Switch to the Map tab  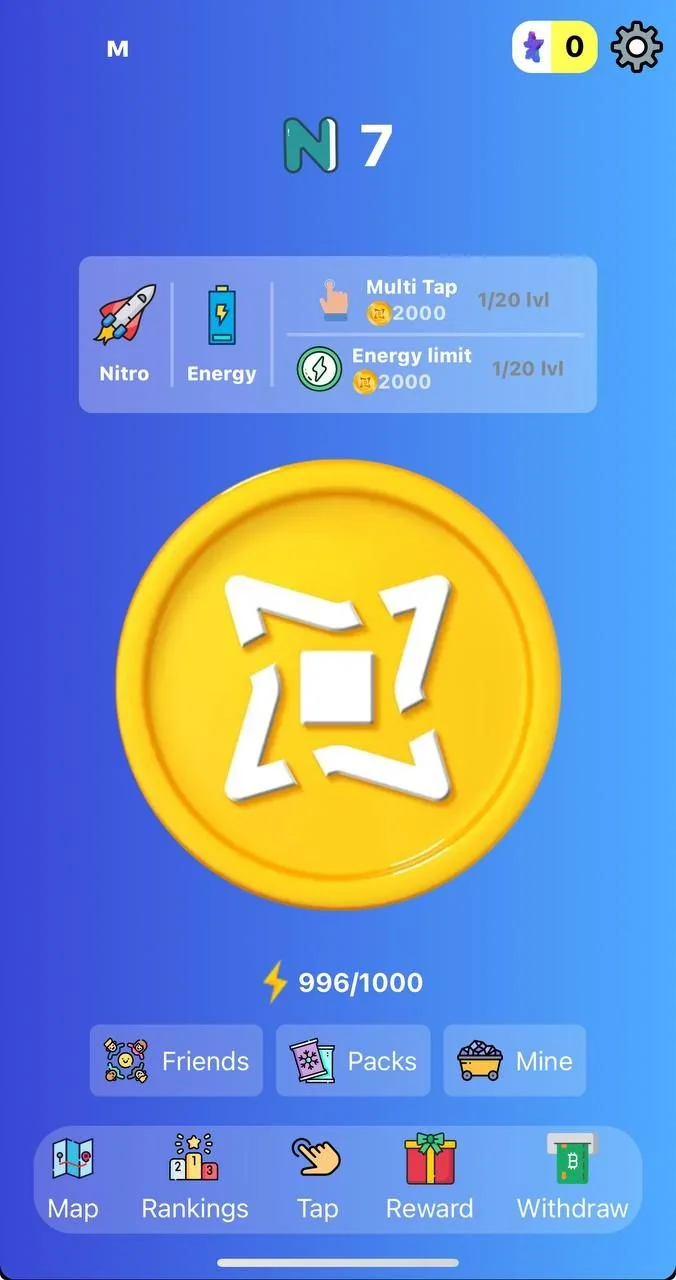73,1179
